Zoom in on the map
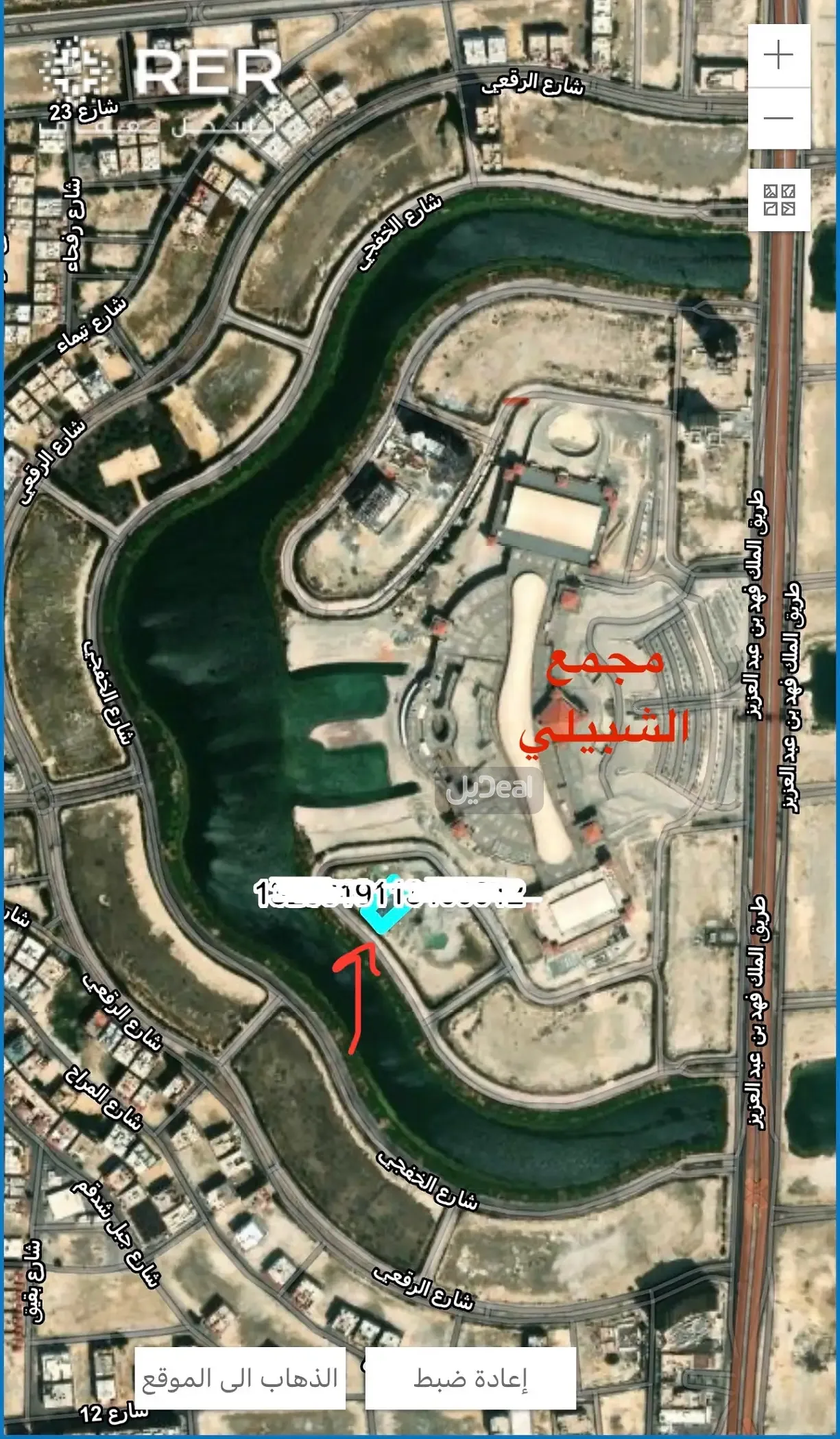 [x=779, y=55]
